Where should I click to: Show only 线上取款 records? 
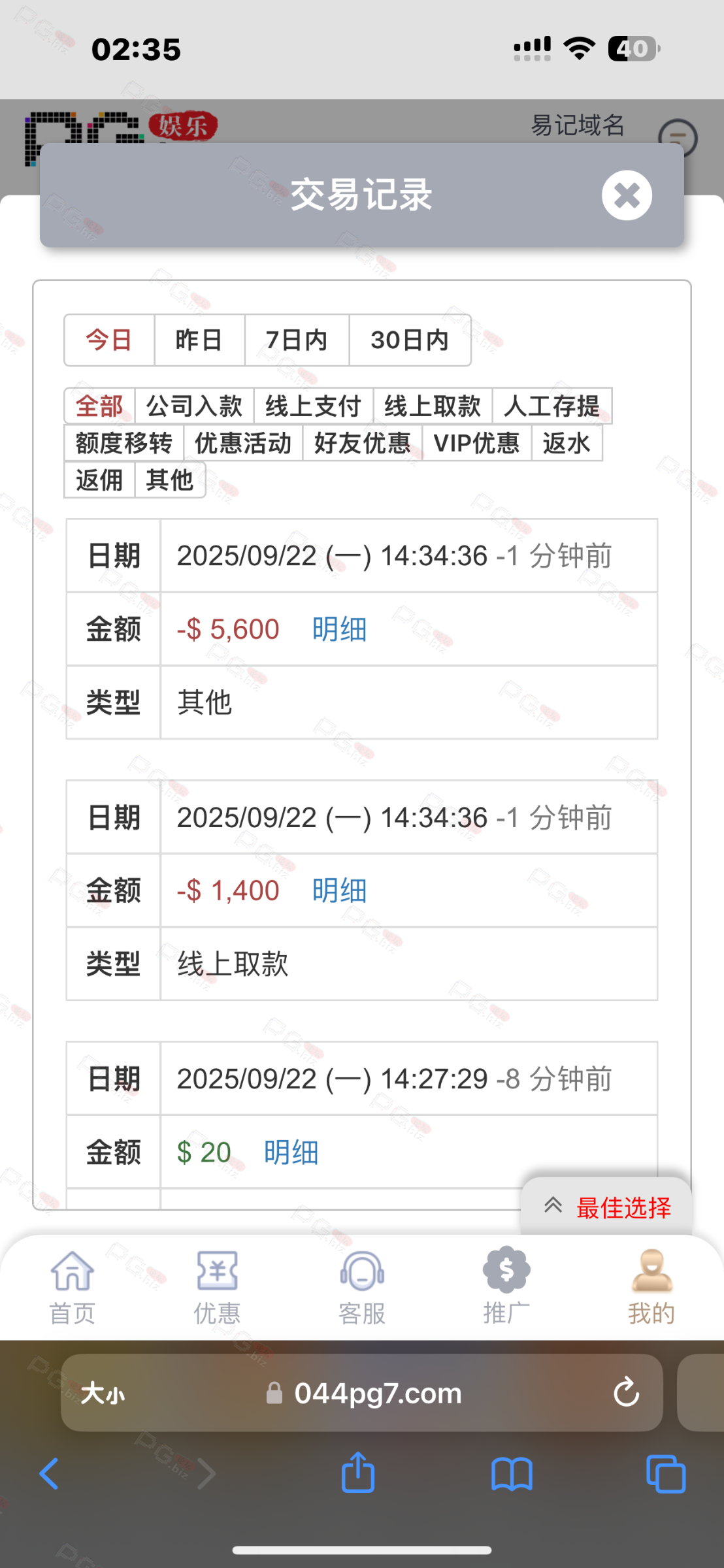(x=433, y=406)
